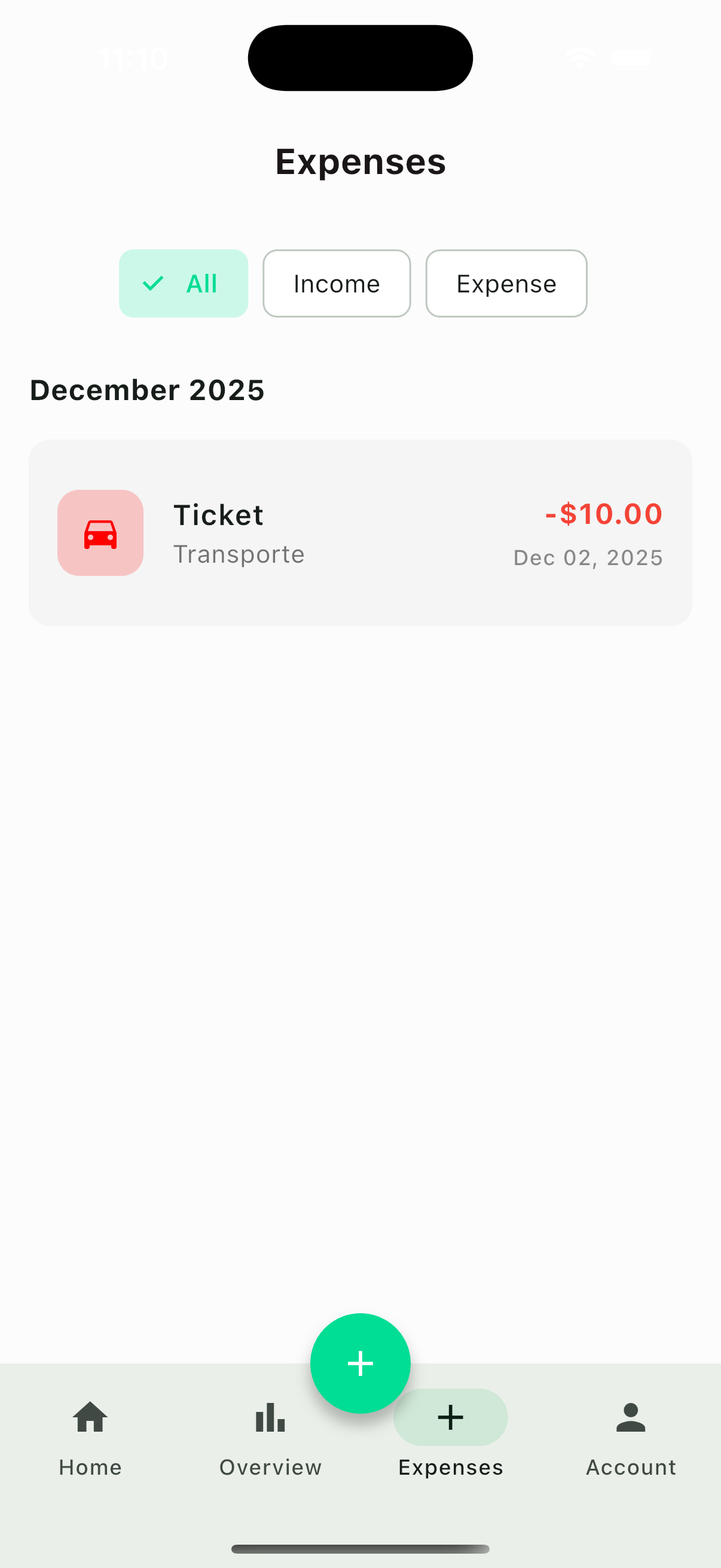Screen dimensions: 721x1568
Task: Tap the red car transport category icon
Action: tap(100, 532)
